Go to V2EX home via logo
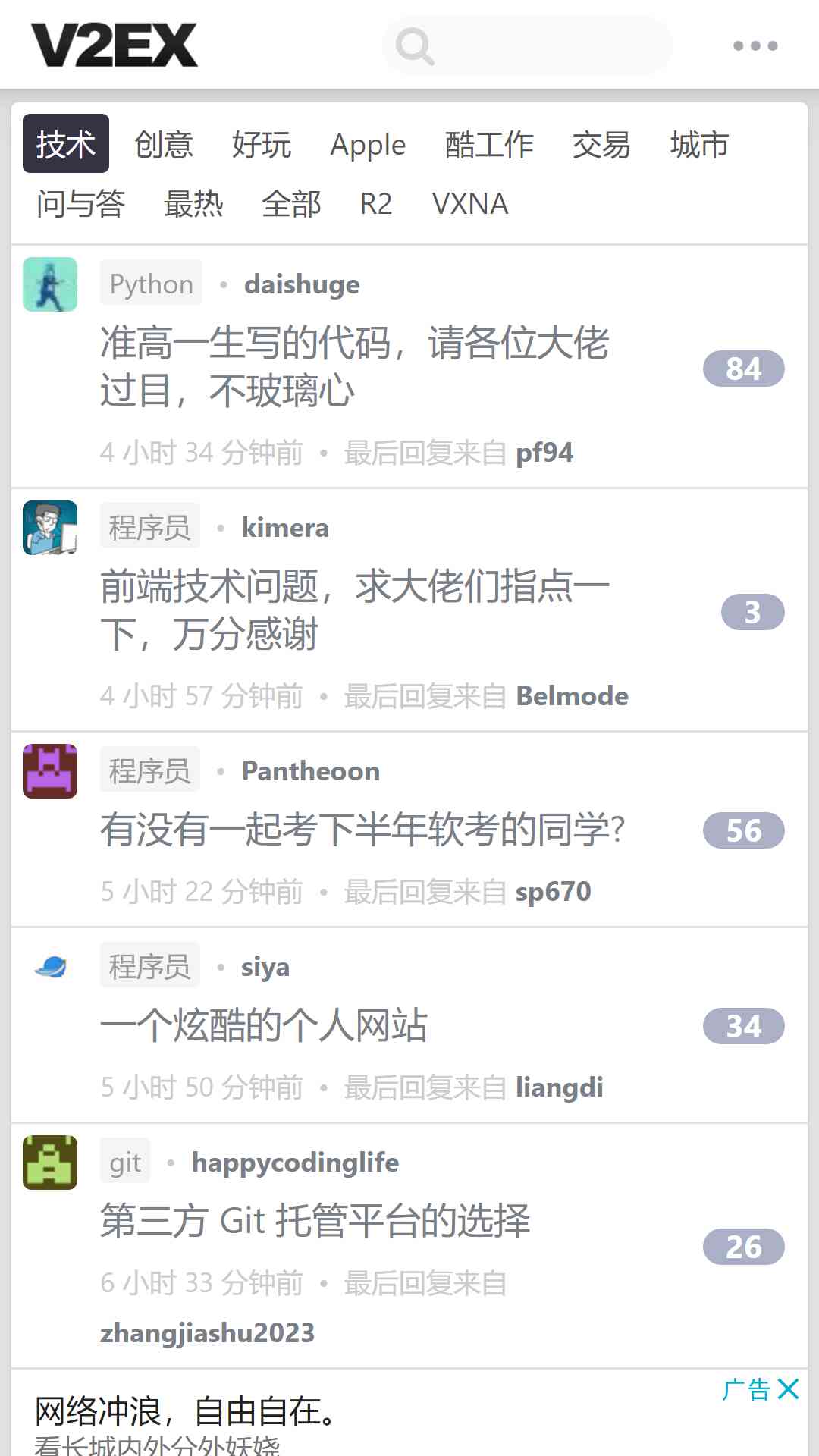This screenshot has height=1456, width=819. click(x=115, y=45)
